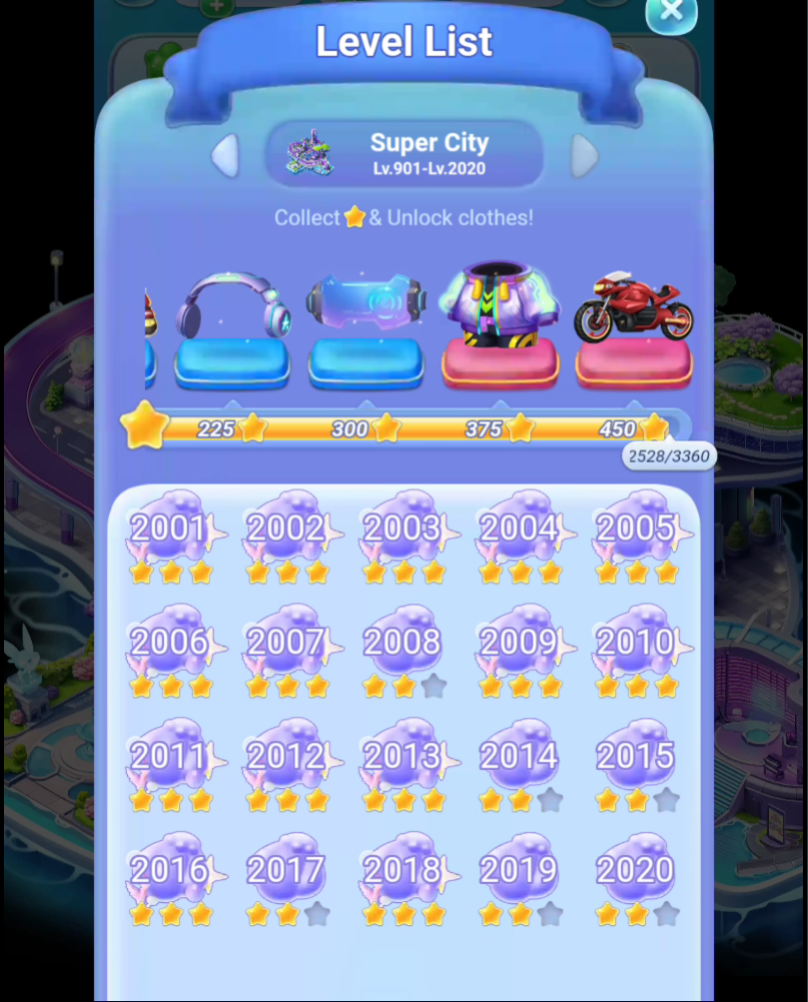
Task: Close the Level List dialog
Action: click(x=671, y=12)
